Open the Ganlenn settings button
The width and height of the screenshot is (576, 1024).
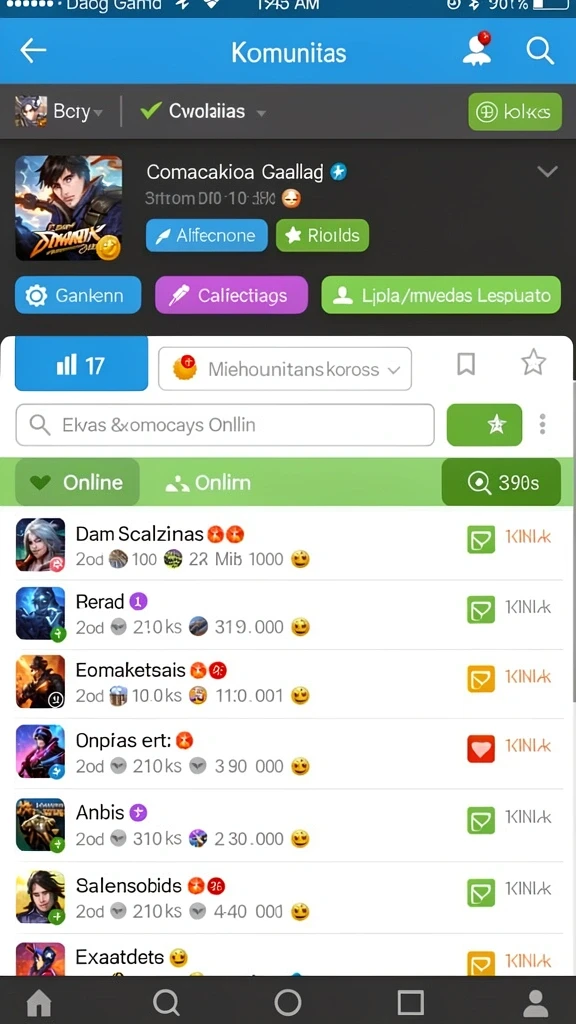click(x=78, y=295)
